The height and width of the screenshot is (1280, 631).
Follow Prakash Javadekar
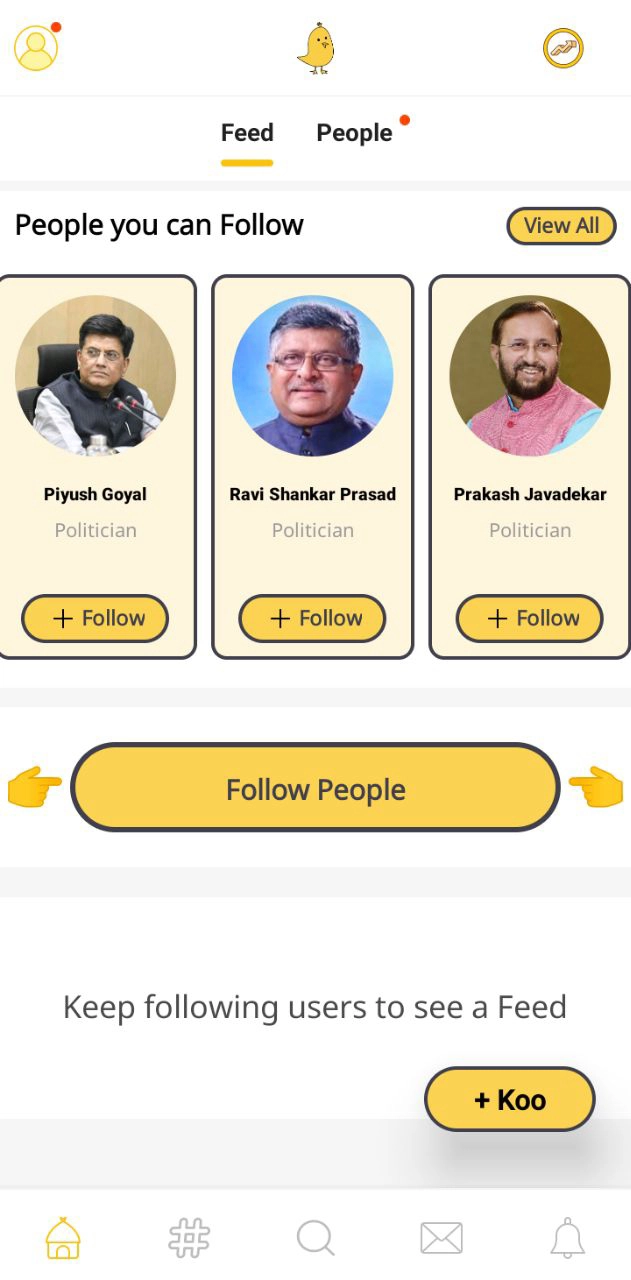coord(529,618)
